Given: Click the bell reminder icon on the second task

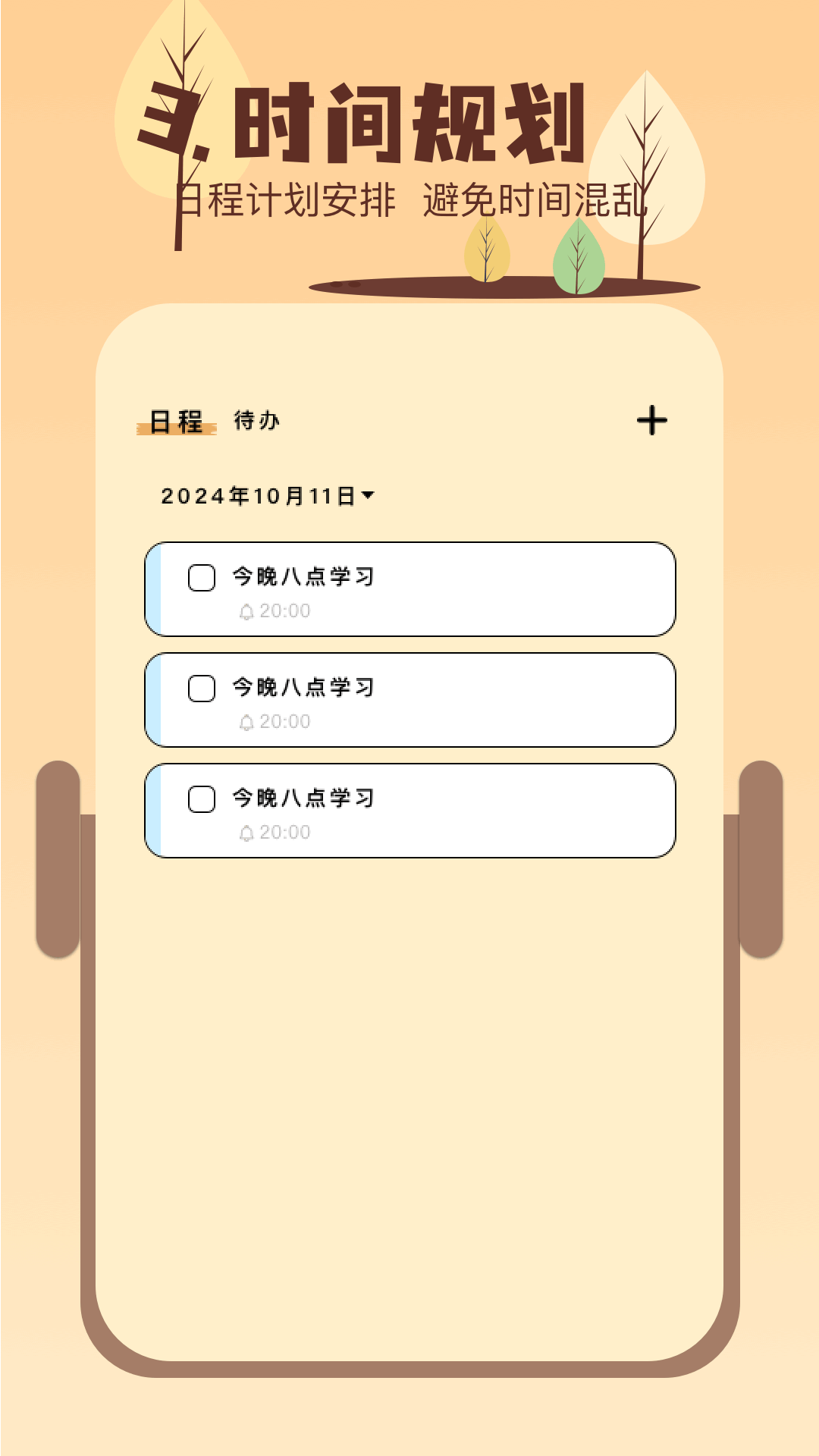Looking at the screenshot, I should [x=245, y=721].
